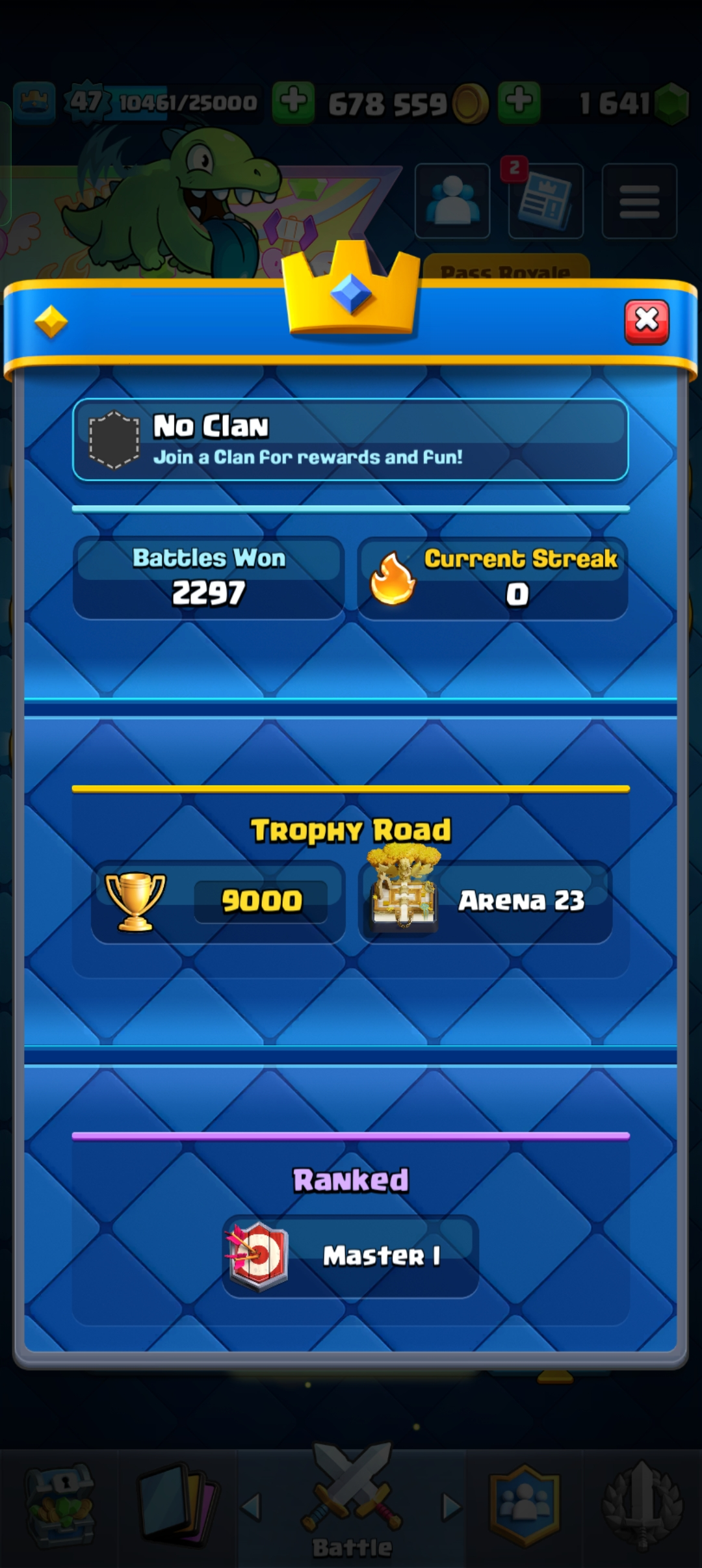Open the No Clan join banner
This screenshot has width=702, height=1568.
[x=350, y=440]
